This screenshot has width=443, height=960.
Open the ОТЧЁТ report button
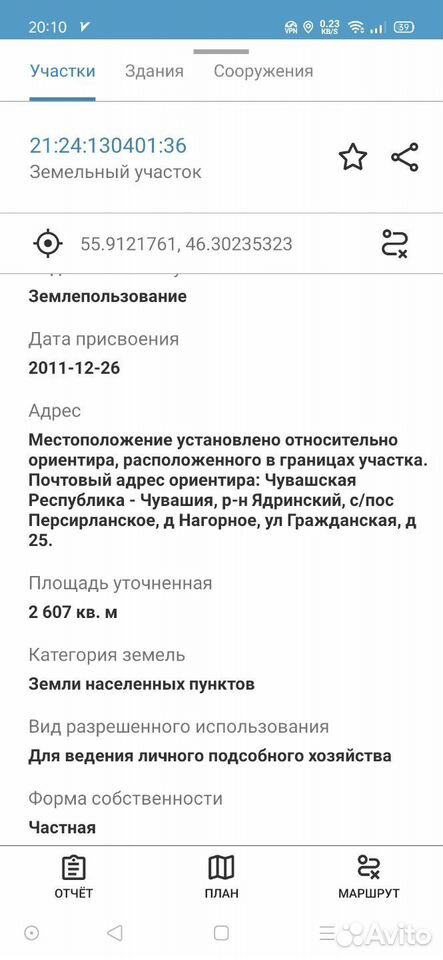73,877
